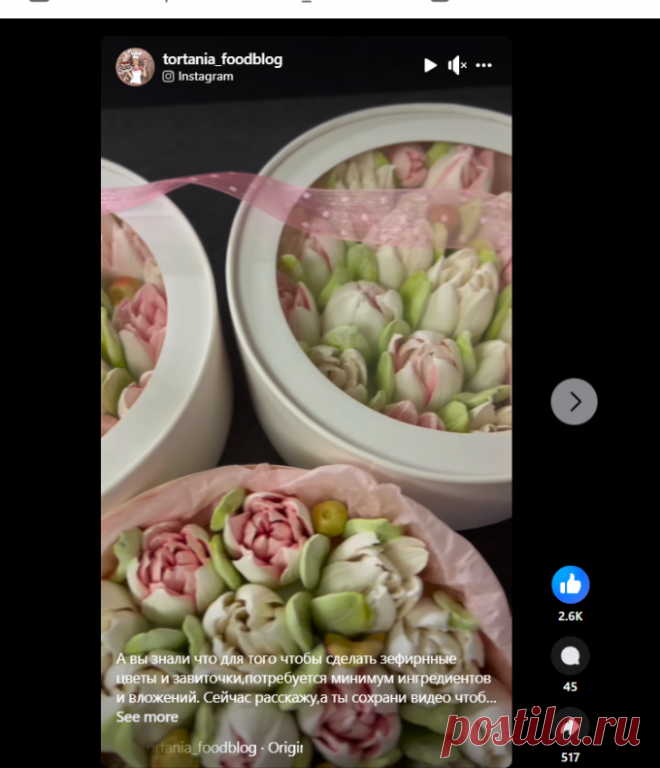Tap the tortania_foodblog avatar picture
The width and height of the screenshot is (660, 768).
(x=135, y=66)
